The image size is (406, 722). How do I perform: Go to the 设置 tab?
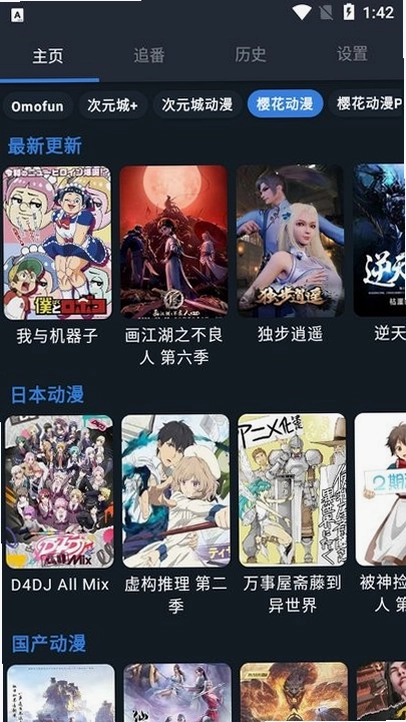pyautogui.click(x=352, y=54)
